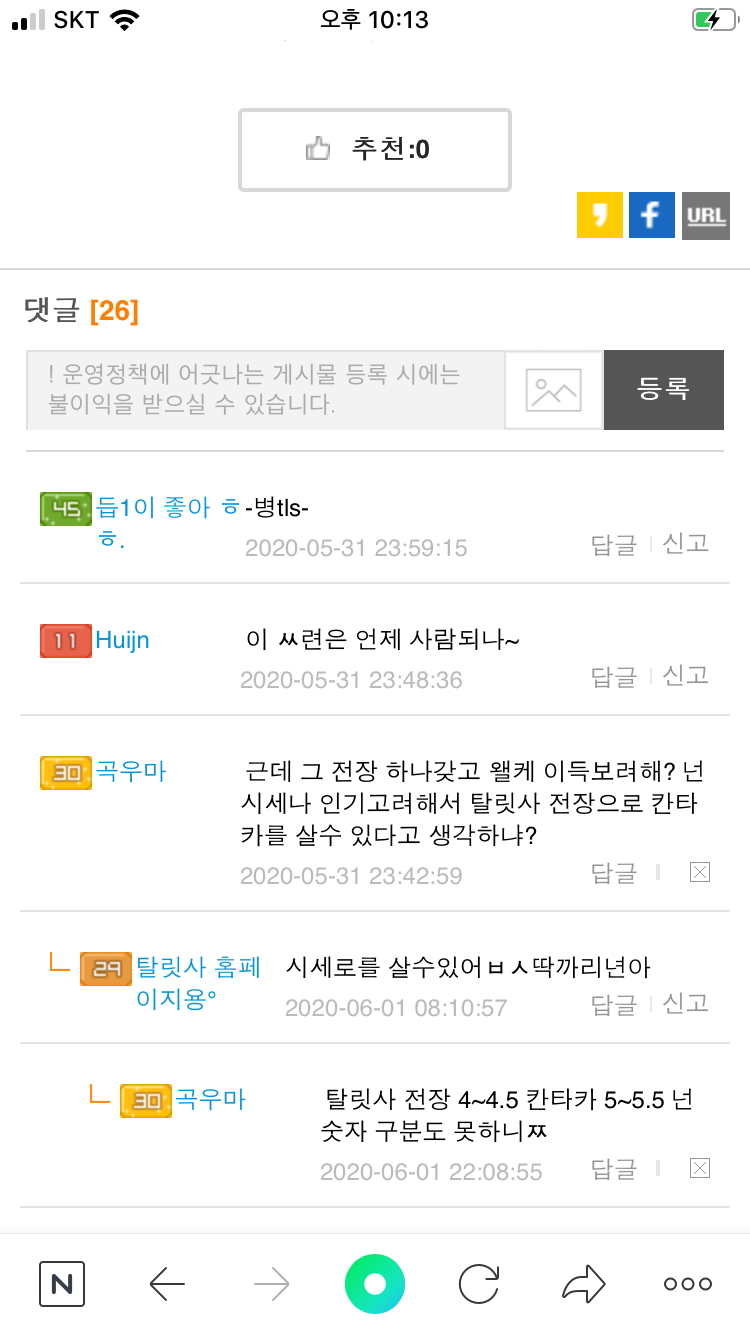Focus the comment input field
750x1334 pixels.
(265, 390)
